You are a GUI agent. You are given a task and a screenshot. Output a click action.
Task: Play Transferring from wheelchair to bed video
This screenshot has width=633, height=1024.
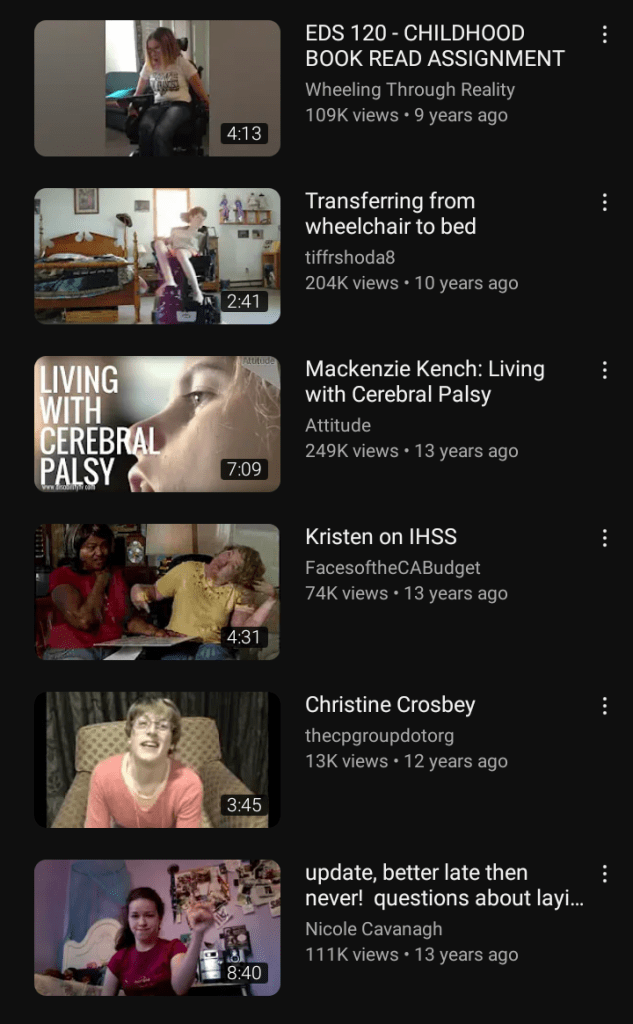pos(157,256)
